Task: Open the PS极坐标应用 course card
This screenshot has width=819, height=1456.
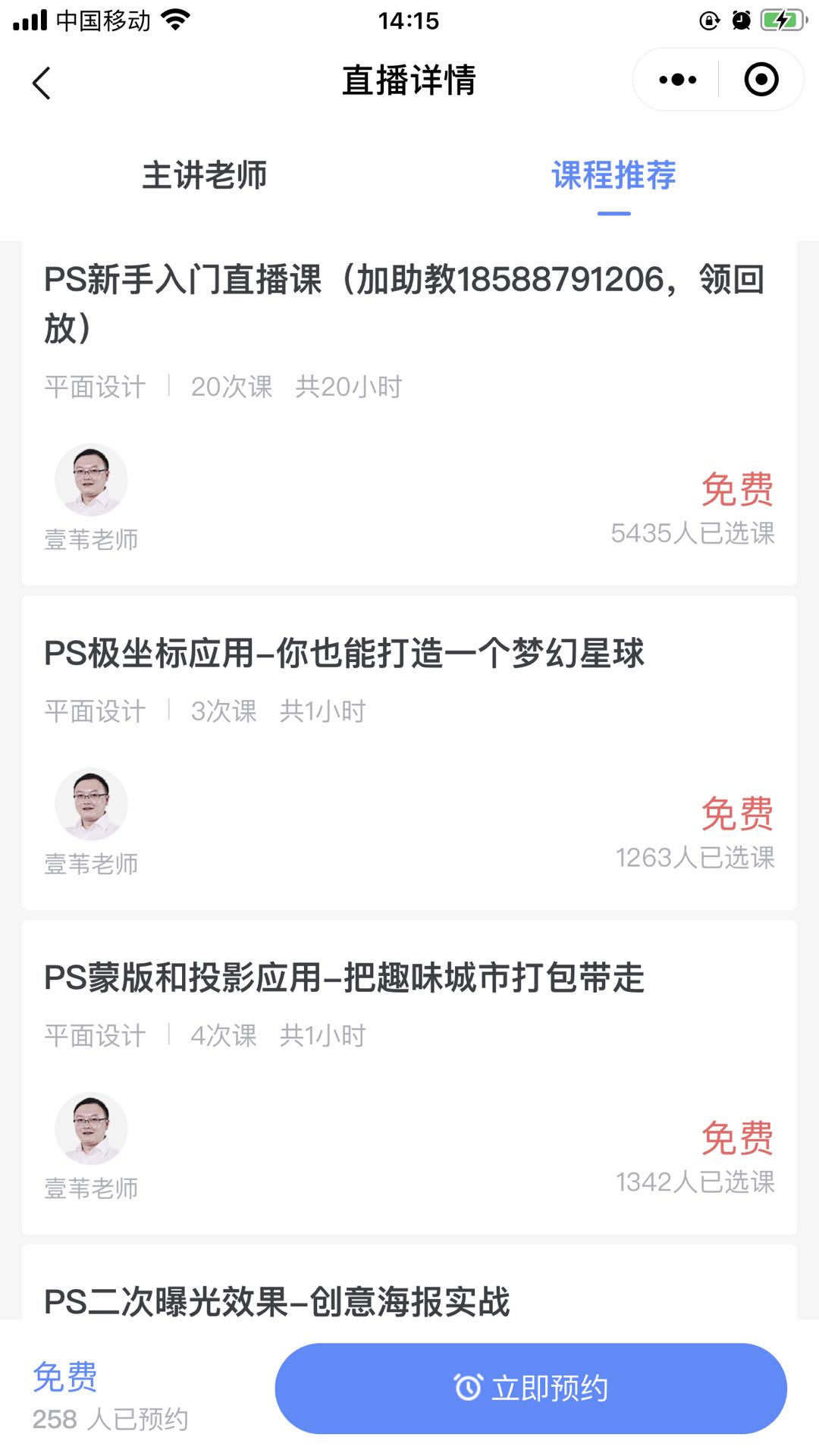Action: click(x=409, y=752)
